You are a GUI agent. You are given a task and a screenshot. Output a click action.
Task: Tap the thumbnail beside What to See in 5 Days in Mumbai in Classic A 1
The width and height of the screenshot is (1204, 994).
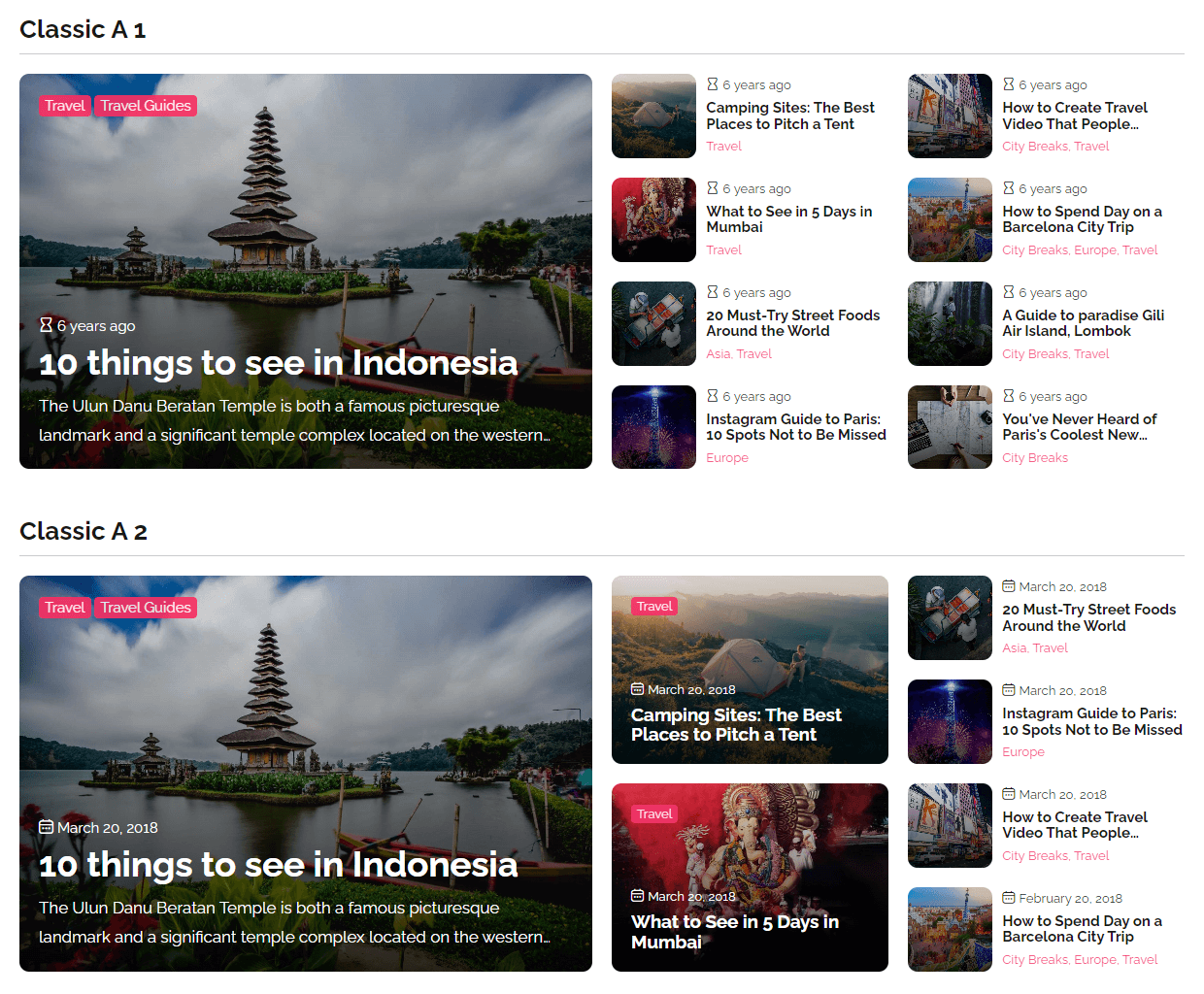click(653, 219)
